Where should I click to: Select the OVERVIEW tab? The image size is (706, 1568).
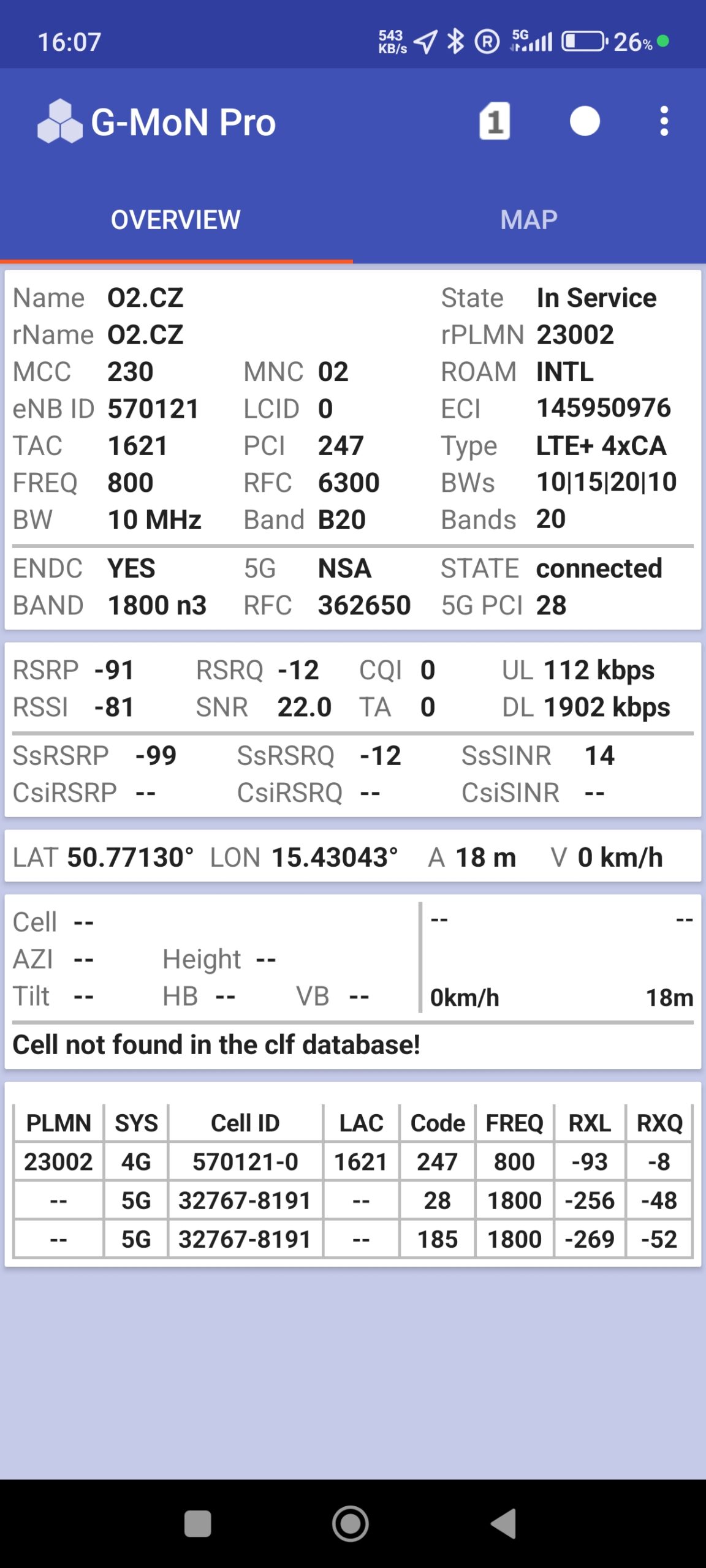click(176, 220)
